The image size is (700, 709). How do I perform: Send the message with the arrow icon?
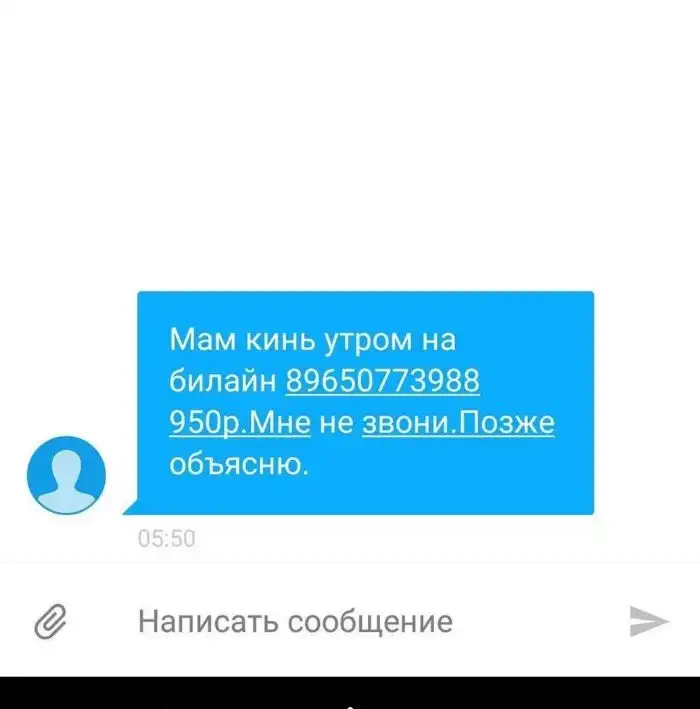[648, 621]
